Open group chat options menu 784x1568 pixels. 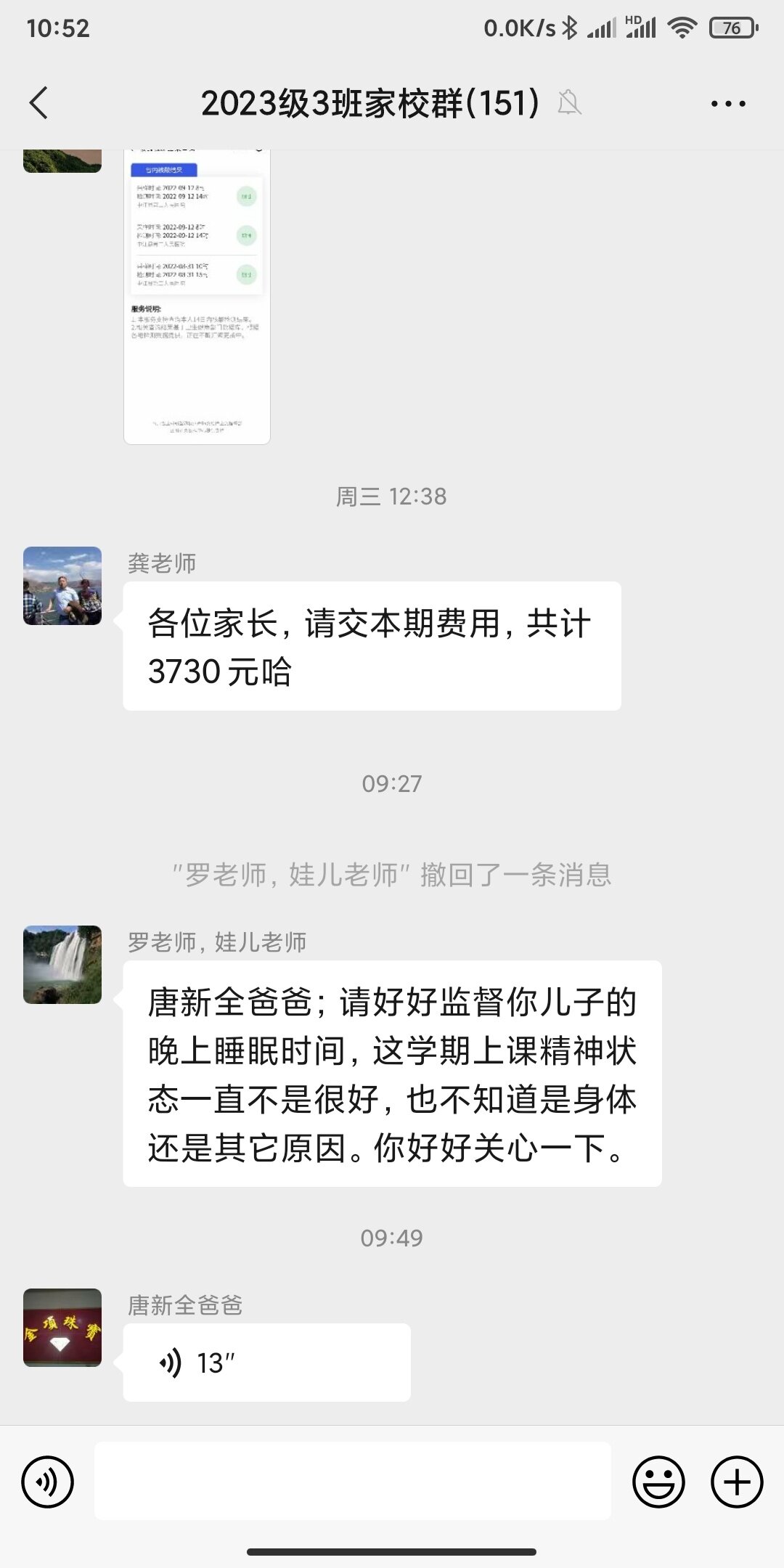pyautogui.click(x=728, y=104)
